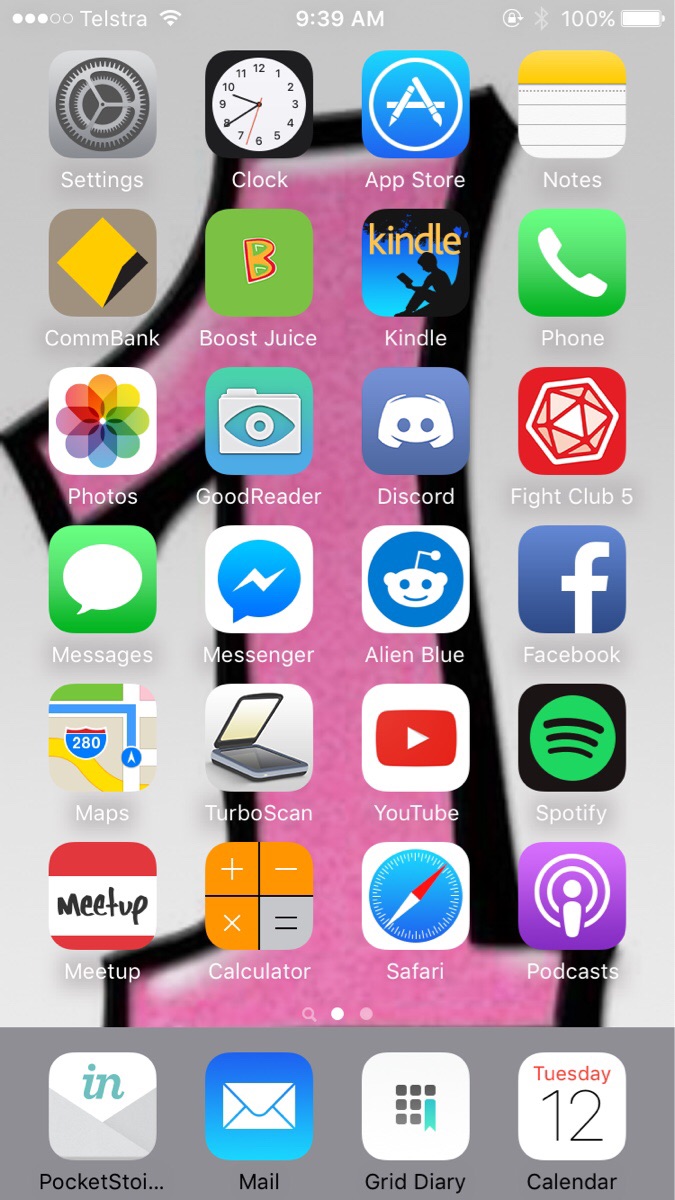Launch the Safari browser
Image resolution: width=675 pixels, height=1200 pixels.
coord(415,896)
